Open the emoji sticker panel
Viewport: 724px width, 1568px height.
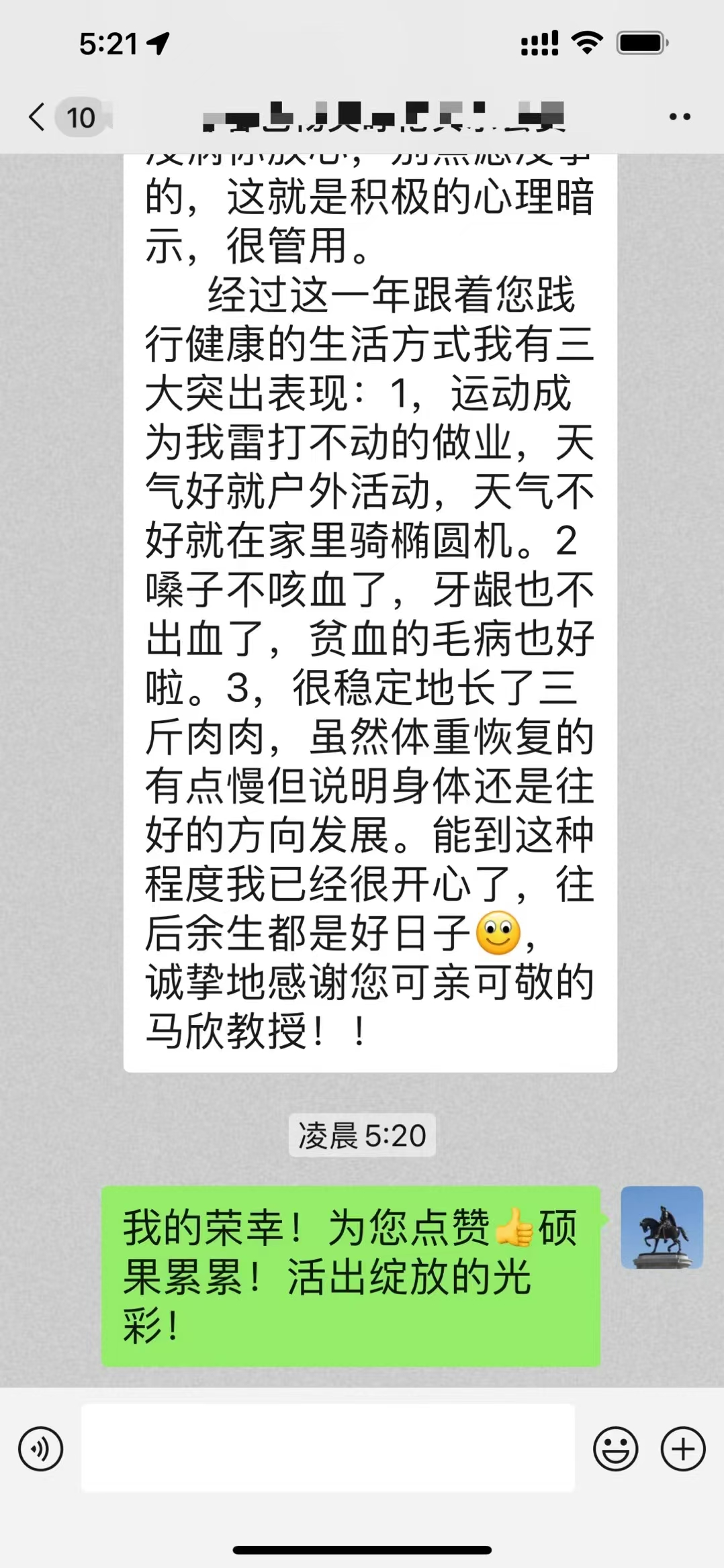coord(615,1449)
